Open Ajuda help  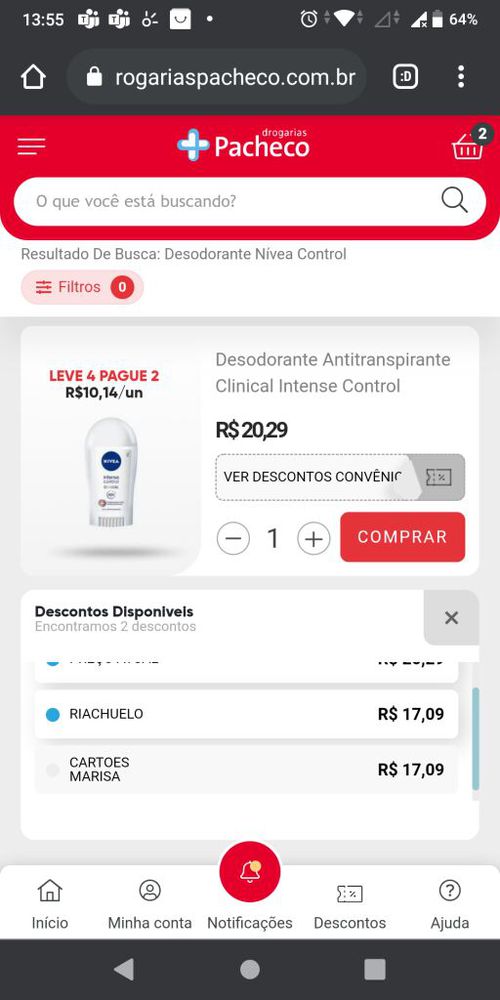tap(450, 905)
